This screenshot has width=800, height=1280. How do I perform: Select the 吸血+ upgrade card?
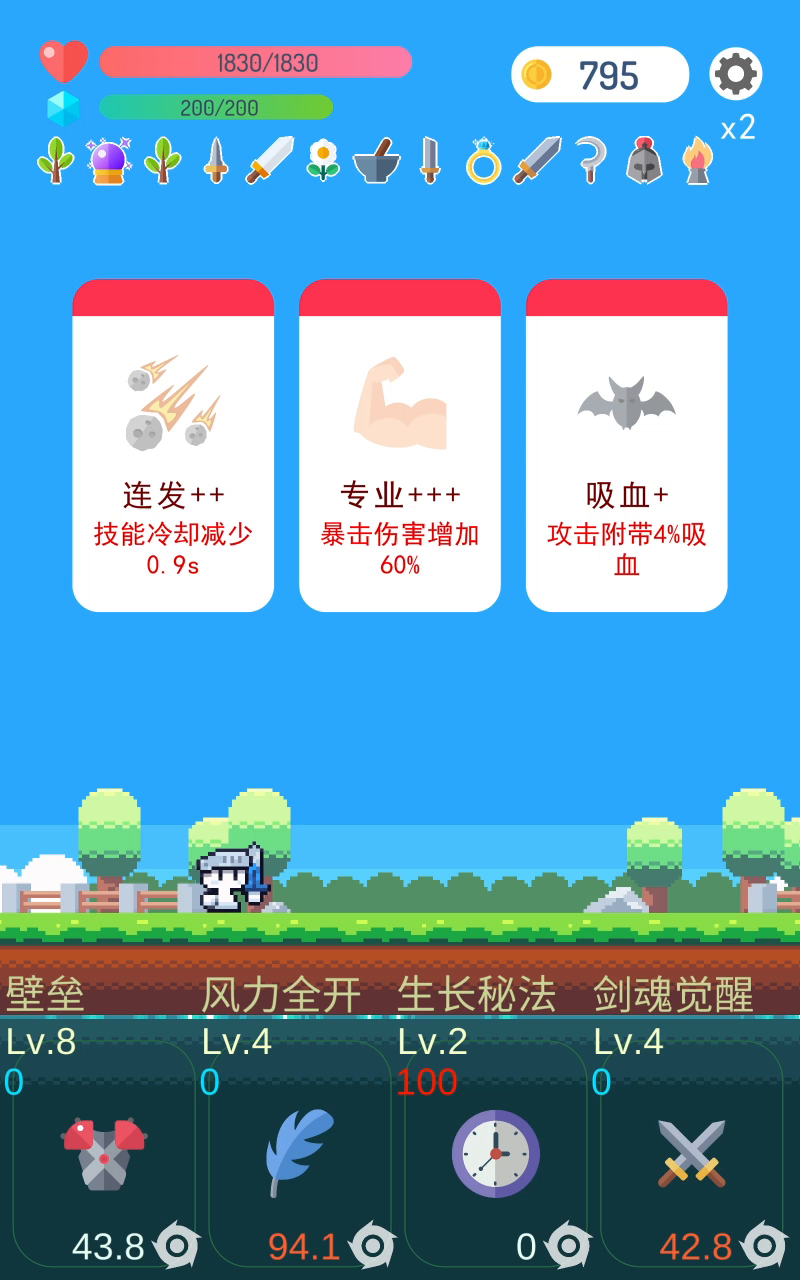[626, 446]
